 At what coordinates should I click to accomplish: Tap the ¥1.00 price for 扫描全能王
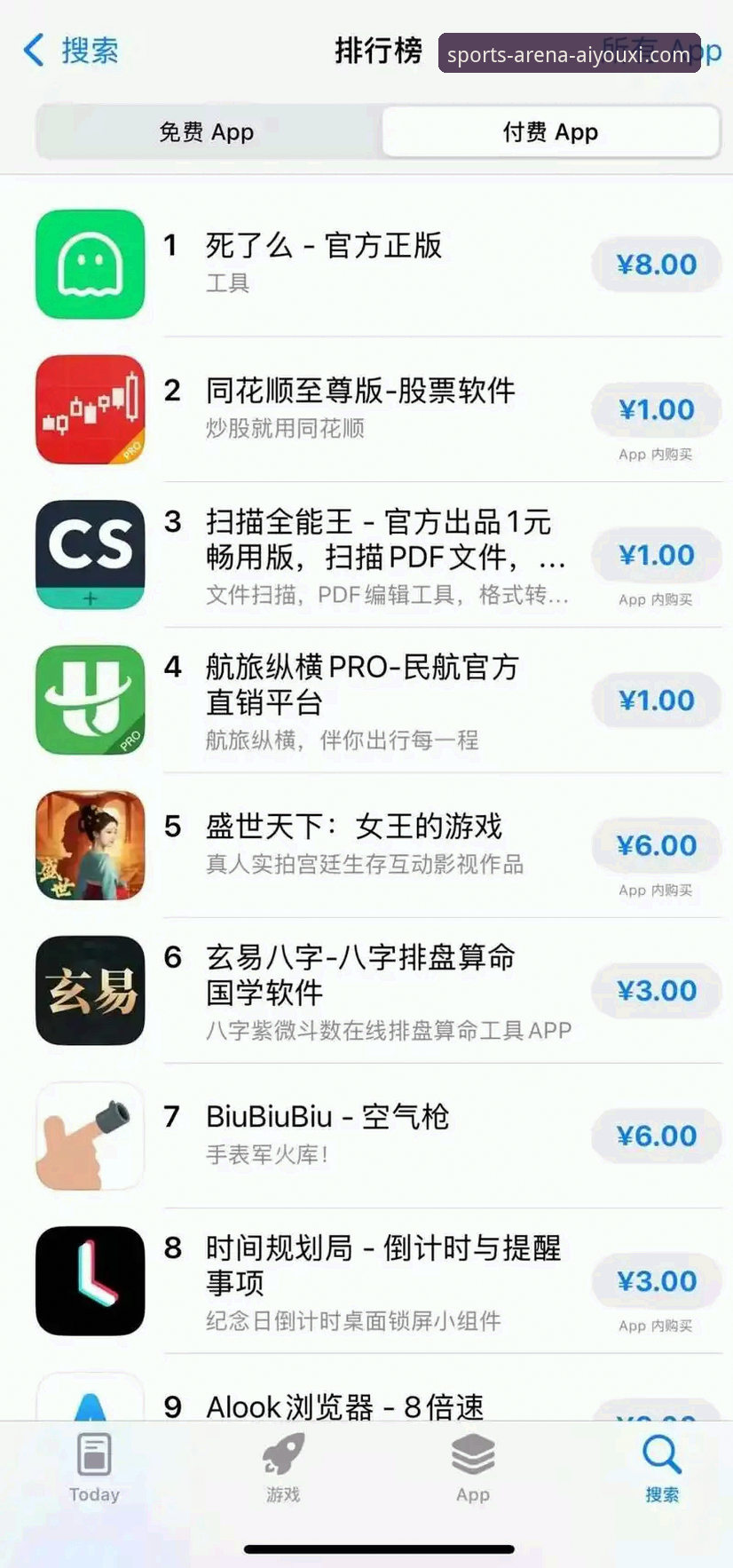tap(656, 554)
